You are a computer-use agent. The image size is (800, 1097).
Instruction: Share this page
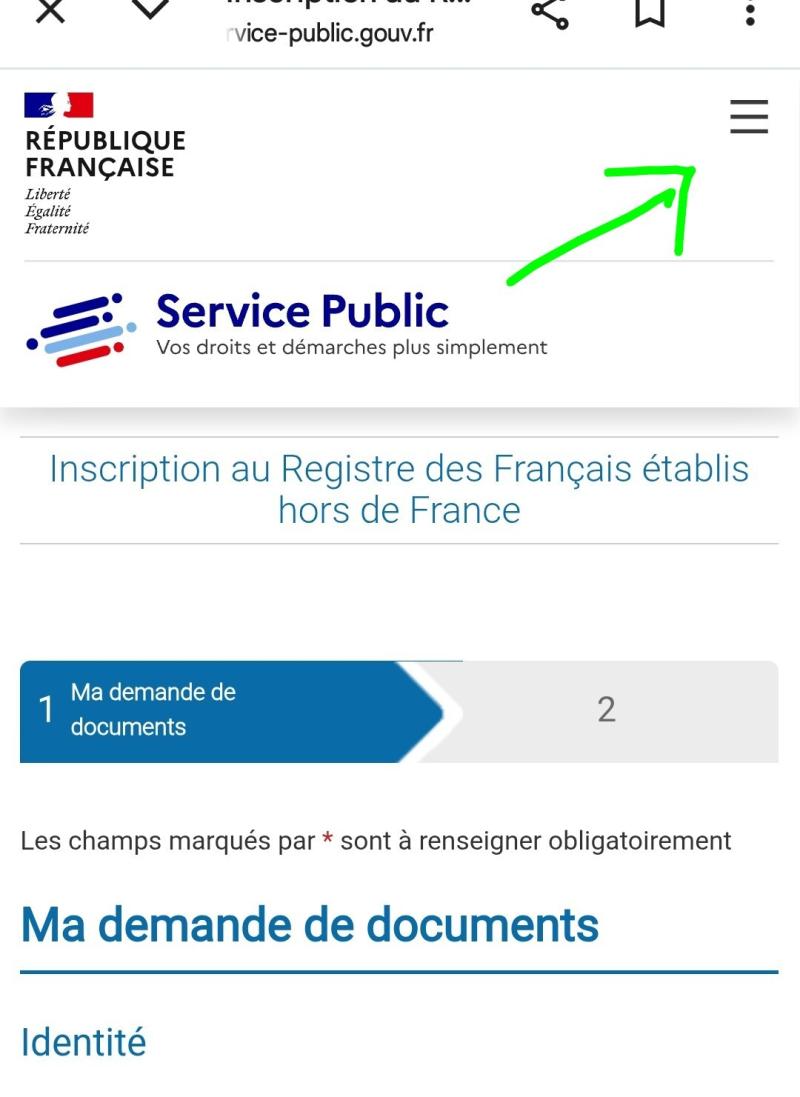[549, 12]
